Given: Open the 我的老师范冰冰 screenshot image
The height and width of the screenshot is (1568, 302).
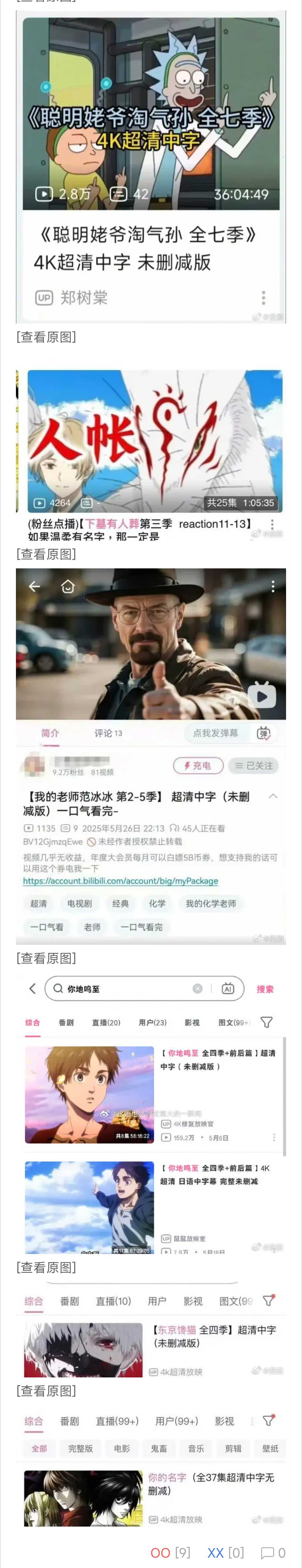Looking at the screenshot, I should click(151, 755).
